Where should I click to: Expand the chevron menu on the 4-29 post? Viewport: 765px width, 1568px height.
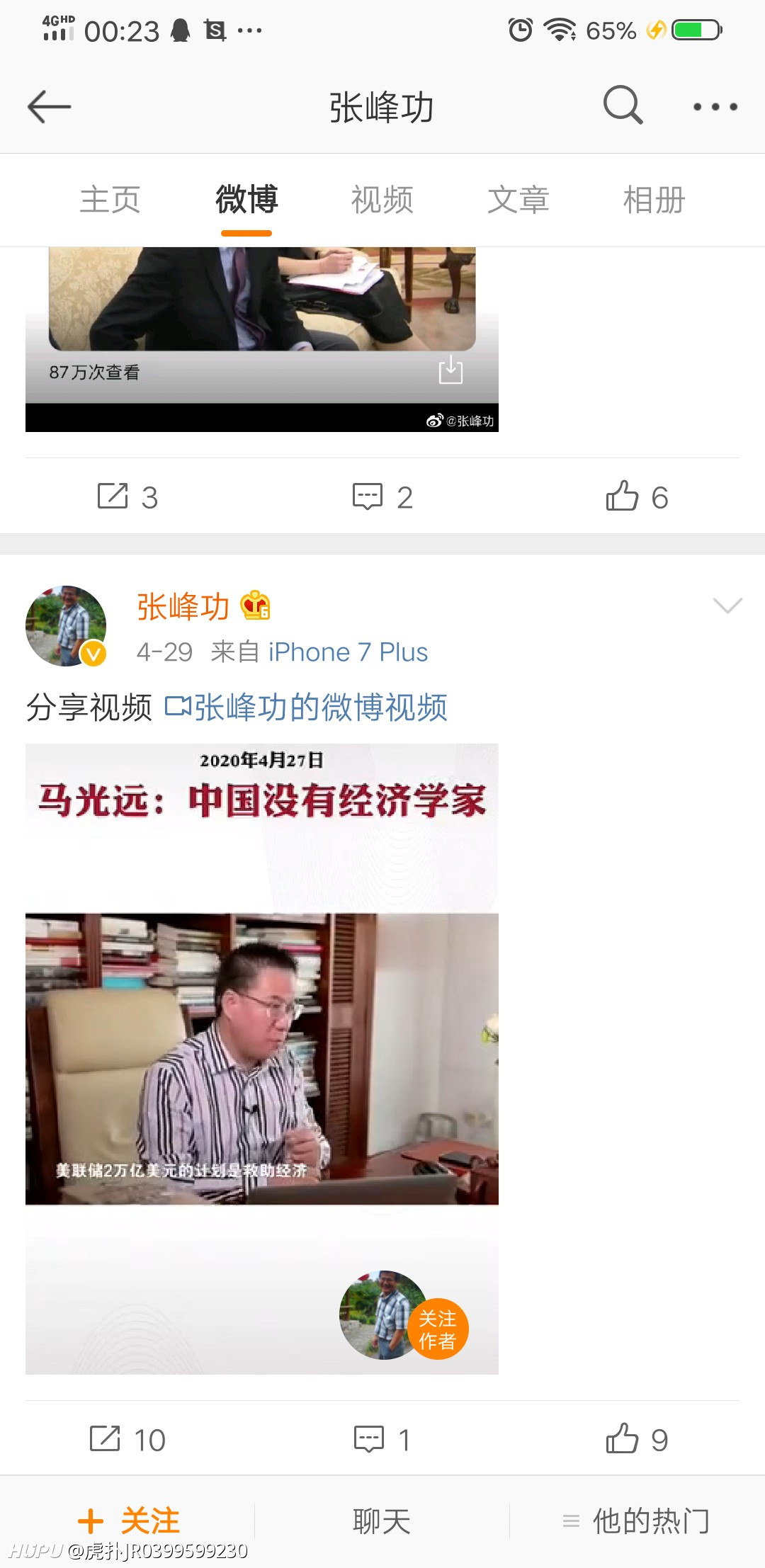click(x=727, y=606)
